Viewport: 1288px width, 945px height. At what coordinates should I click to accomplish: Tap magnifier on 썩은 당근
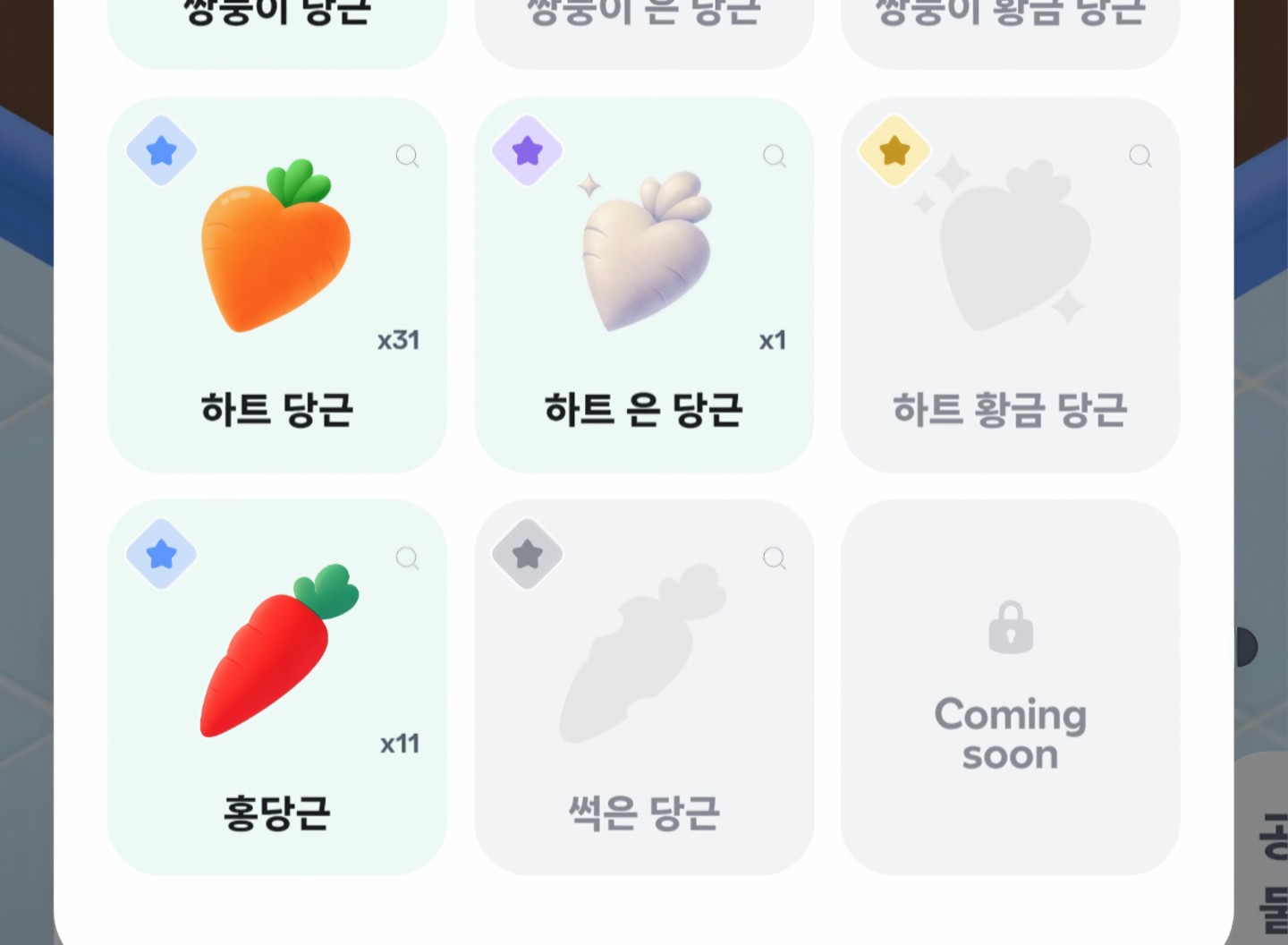(x=774, y=559)
